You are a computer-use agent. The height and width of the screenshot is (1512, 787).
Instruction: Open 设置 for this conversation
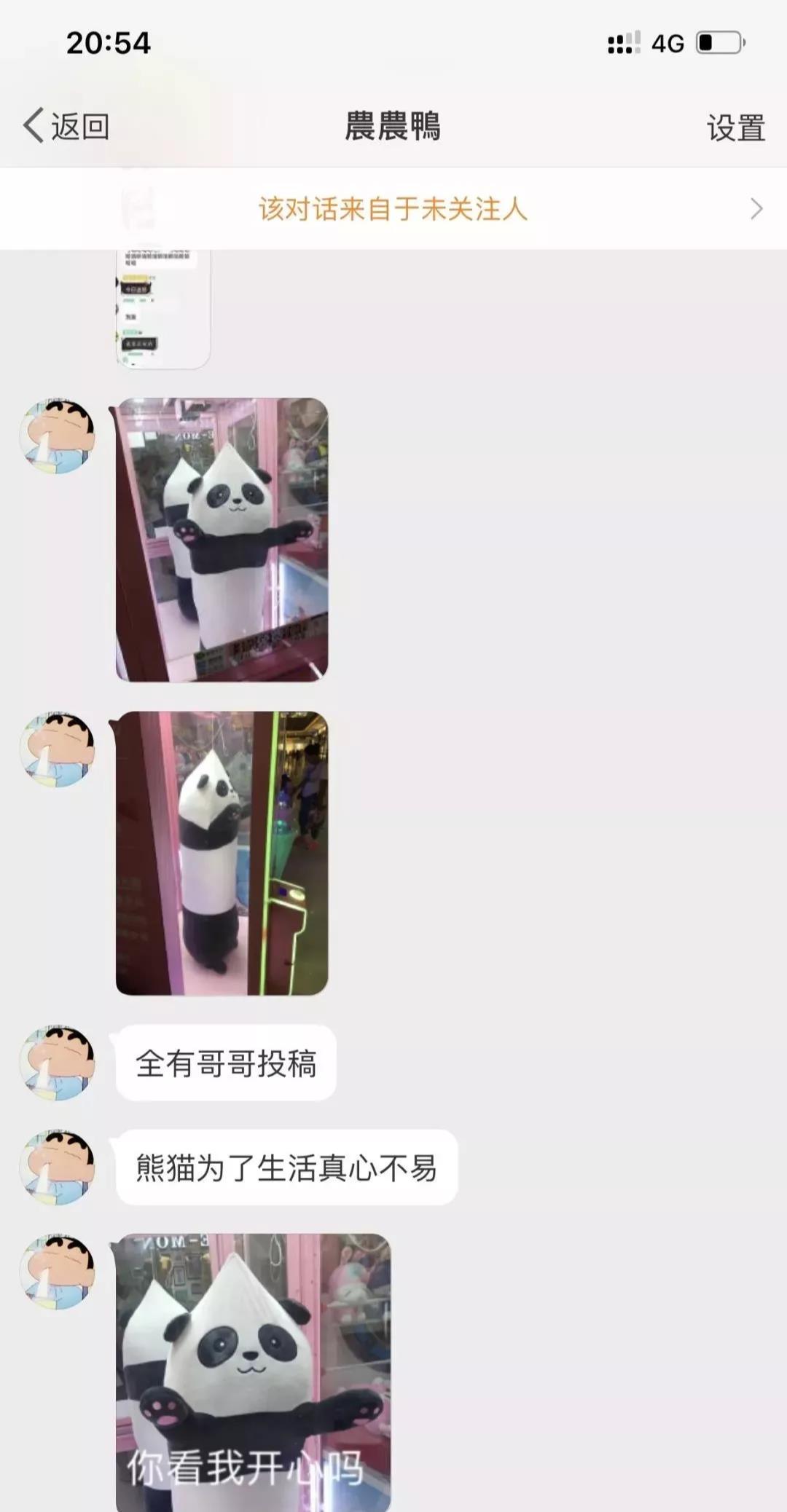tap(736, 127)
